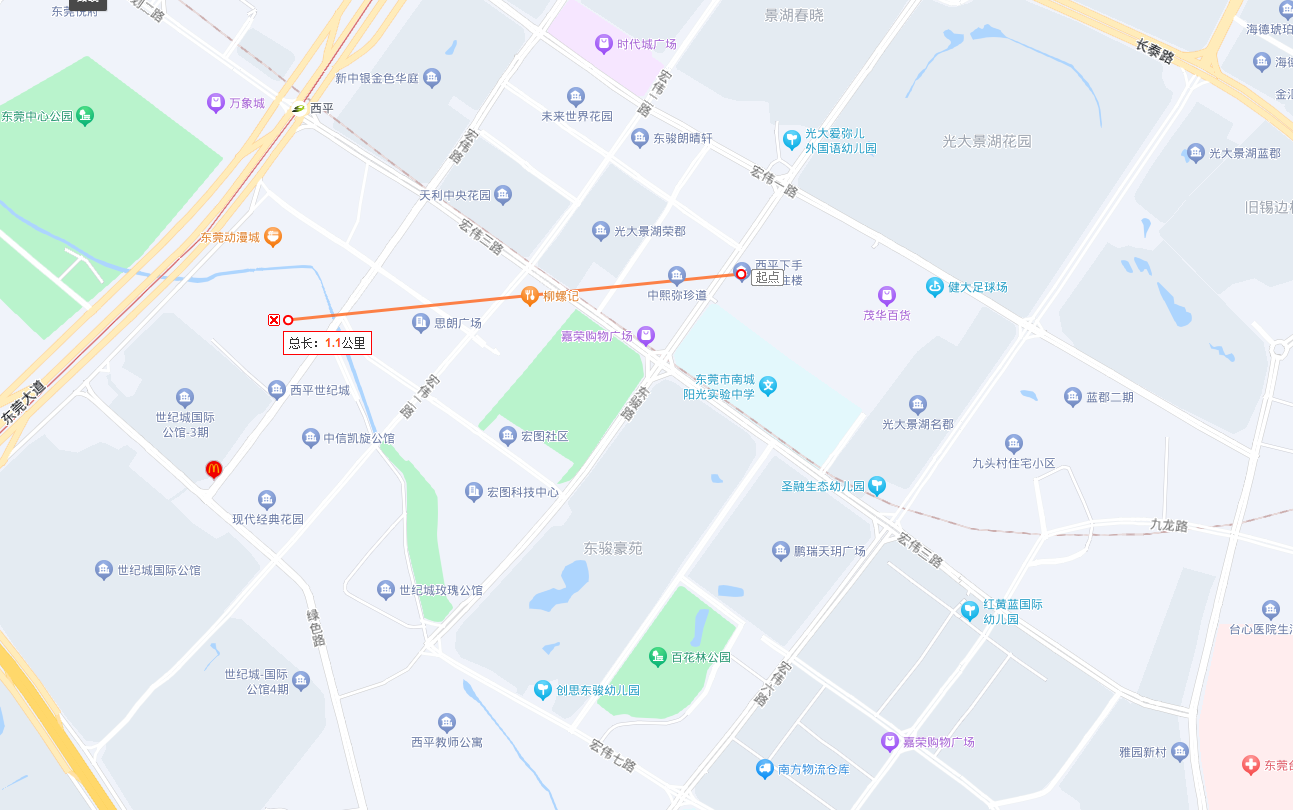Open the 茂华百货 marker
The height and width of the screenshot is (810, 1293).
pos(886,295)
